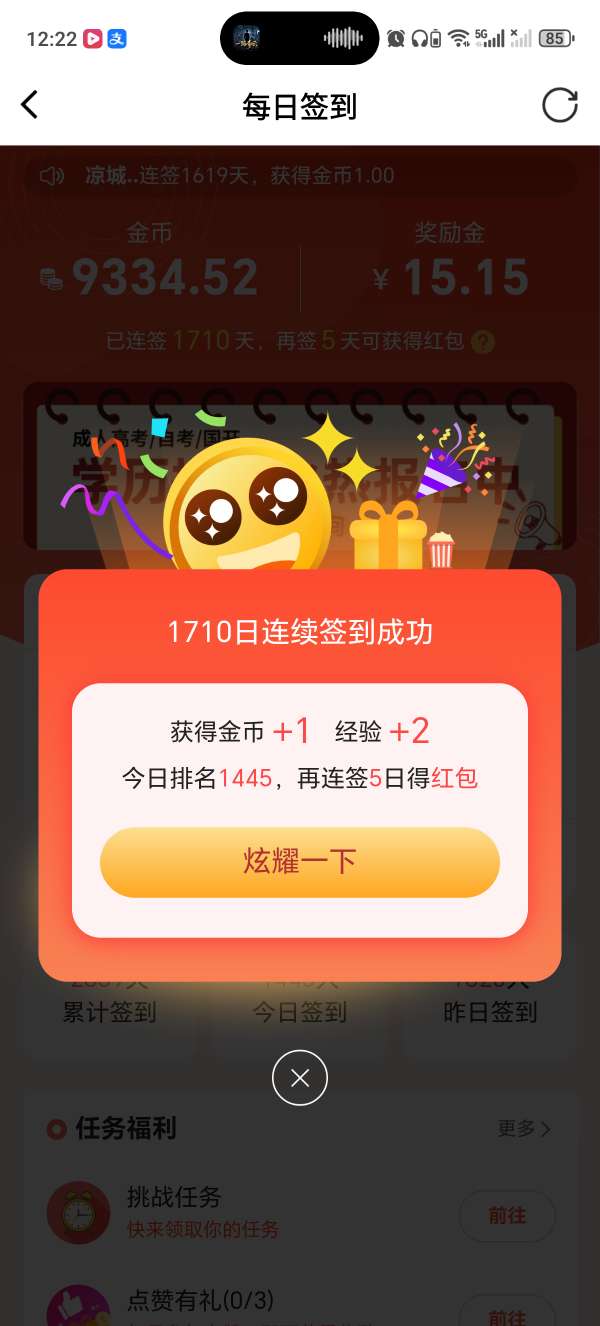Screen dimensions: 600x1326
Task: Refresh the daily sign-in page
Action: (x=559, y=105)
